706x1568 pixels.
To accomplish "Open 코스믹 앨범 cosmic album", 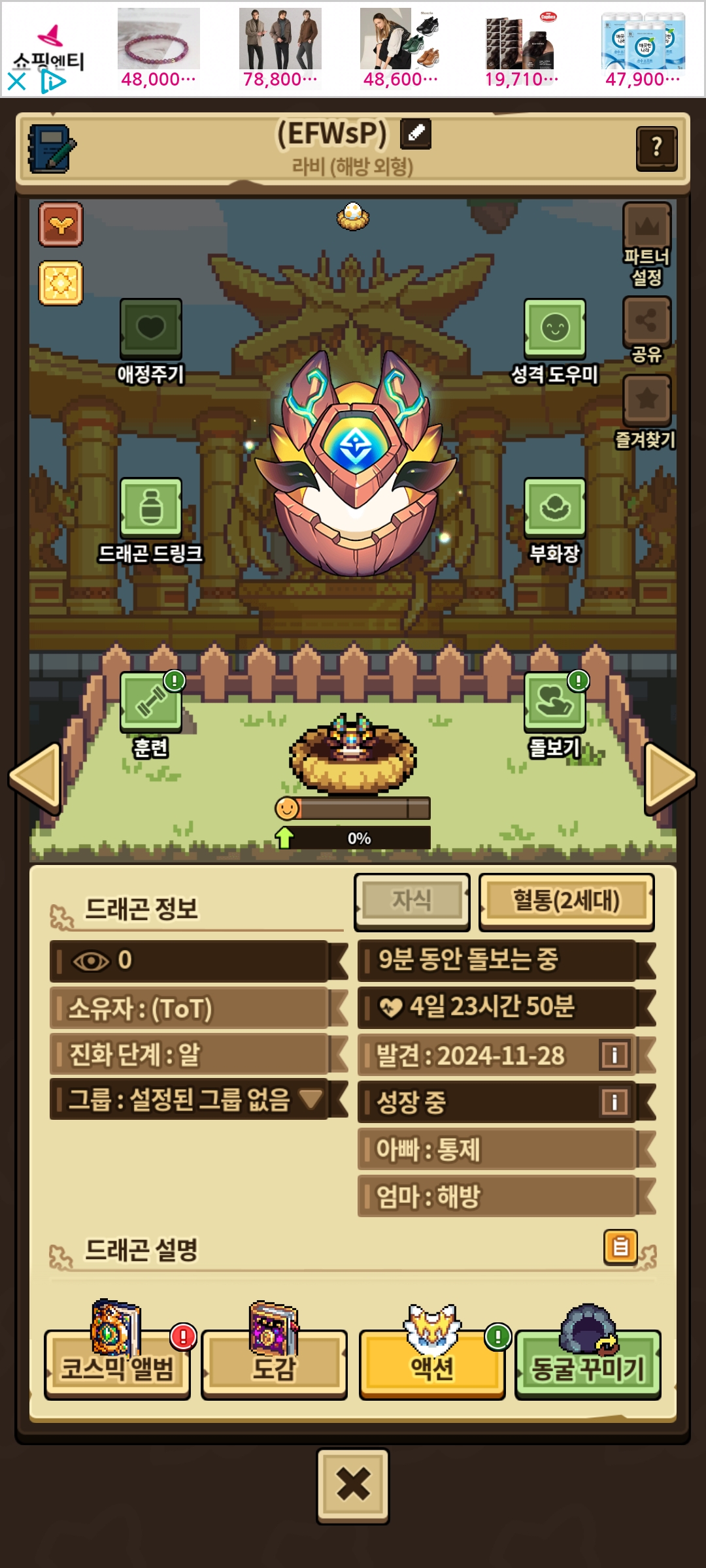I will coord(118,1366).
